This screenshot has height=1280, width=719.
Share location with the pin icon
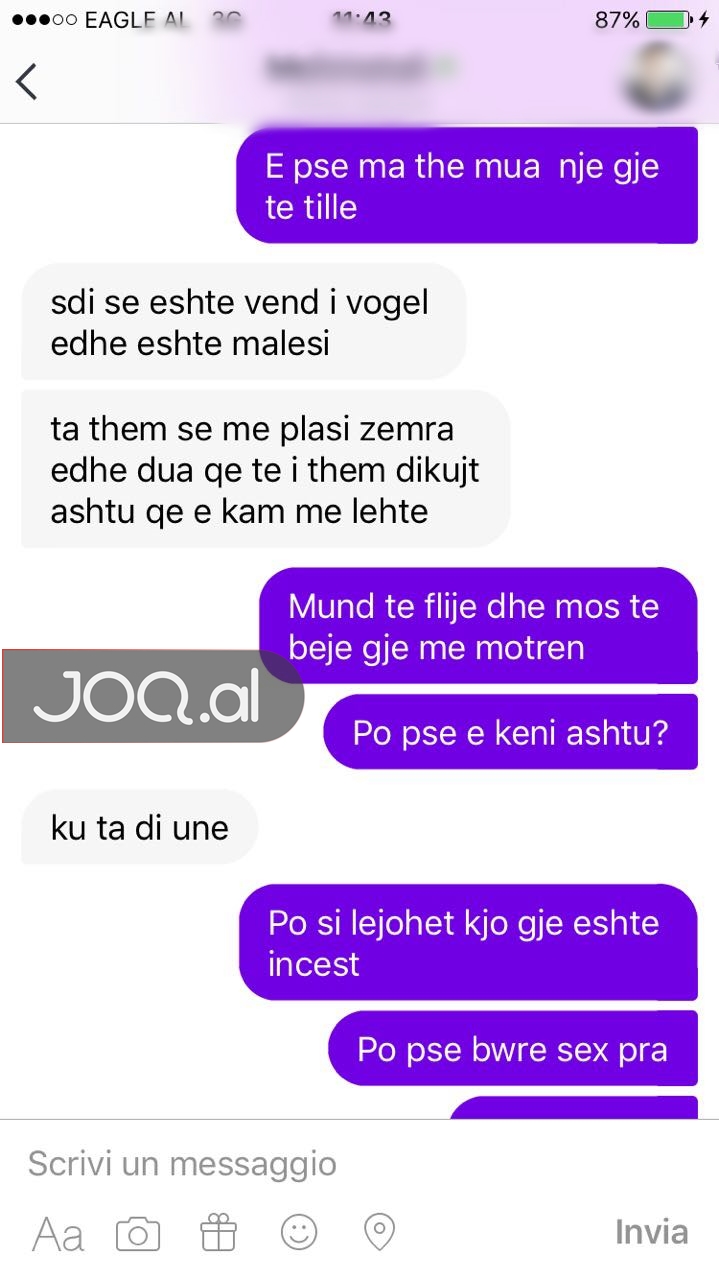379,1232
